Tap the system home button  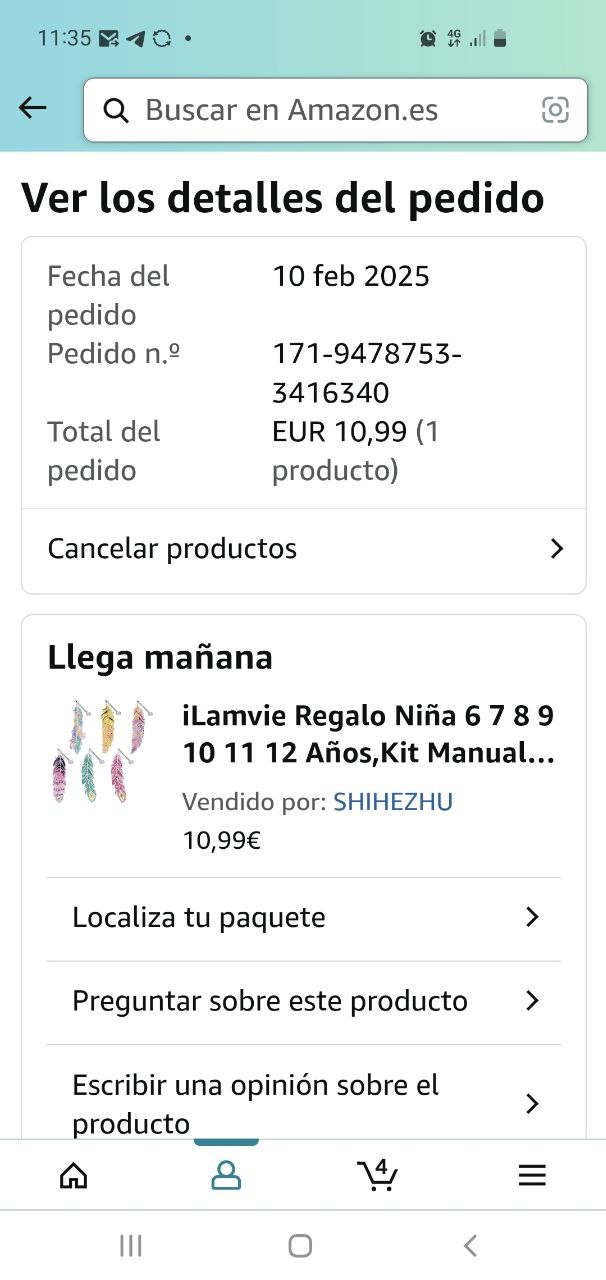[300, 1245]
